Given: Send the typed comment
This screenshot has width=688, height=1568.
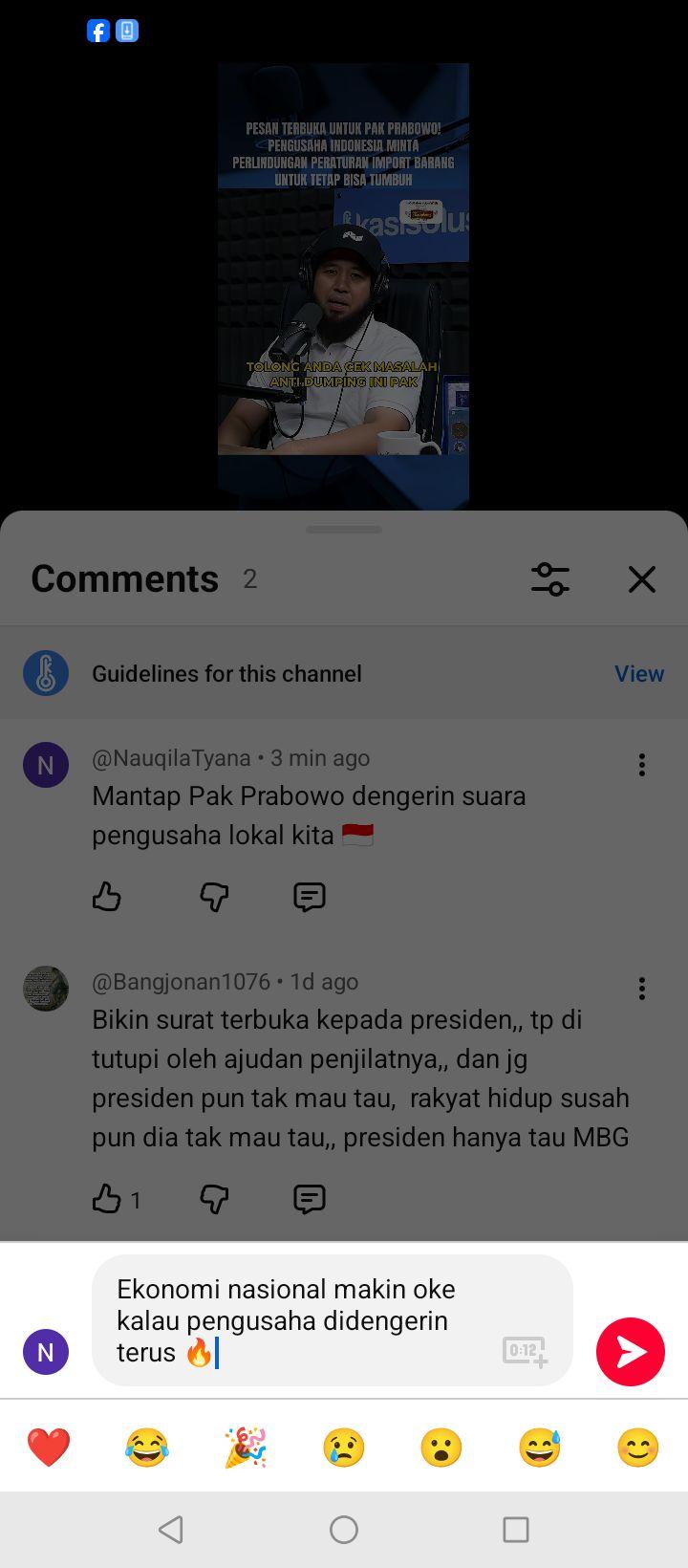Looking at the screenshot, I should [x=631, y=1351].
